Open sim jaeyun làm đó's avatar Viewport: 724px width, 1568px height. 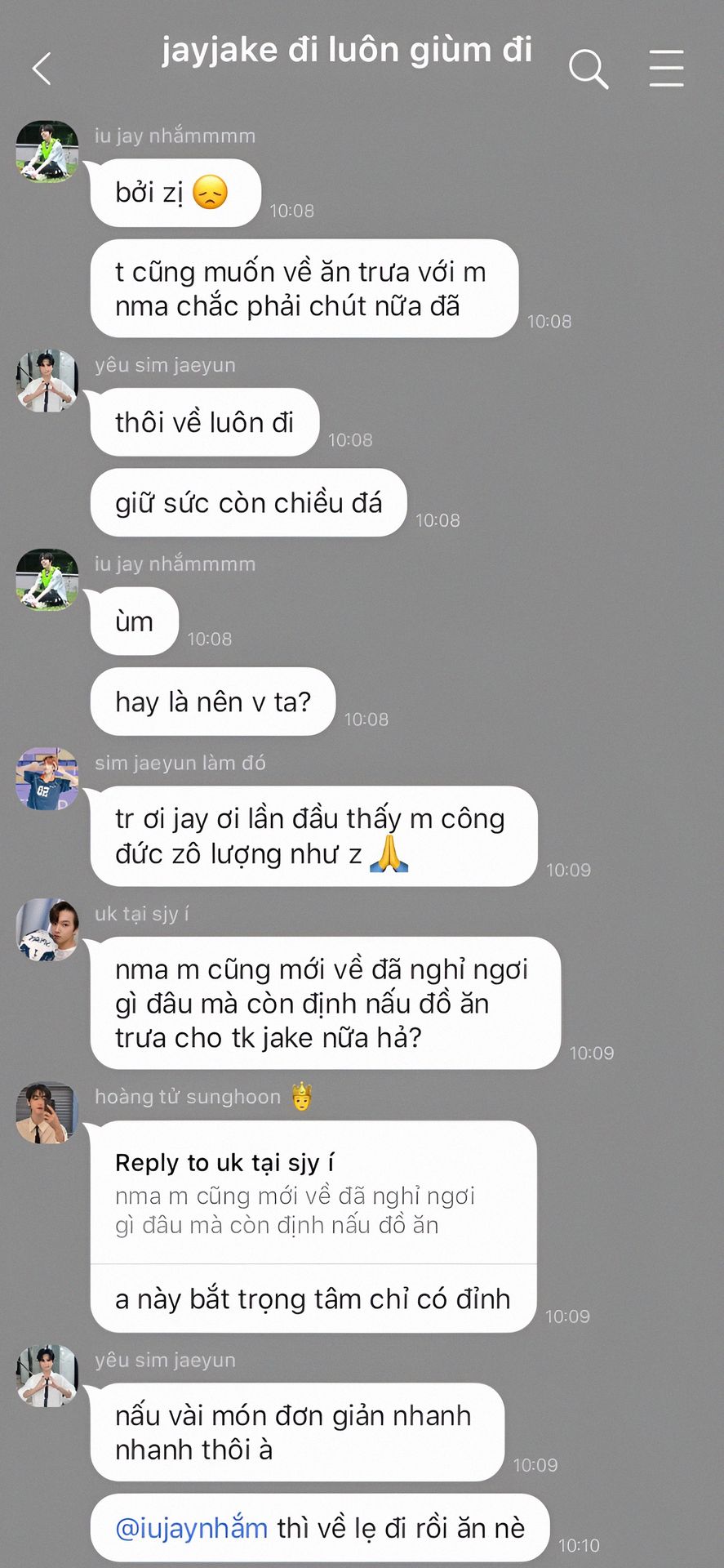47,778
